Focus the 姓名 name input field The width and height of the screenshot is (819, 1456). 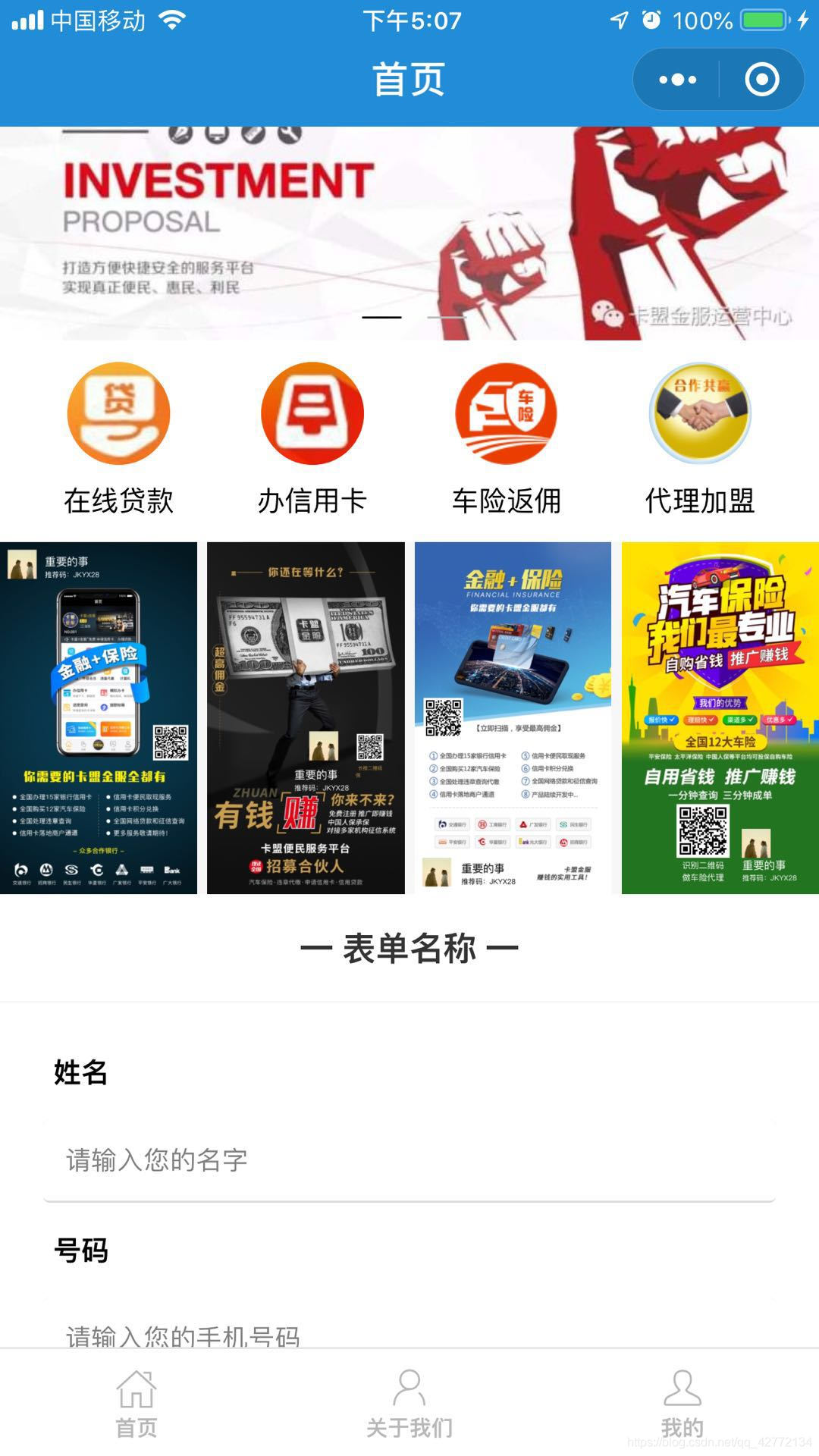tap(409, 1159)
